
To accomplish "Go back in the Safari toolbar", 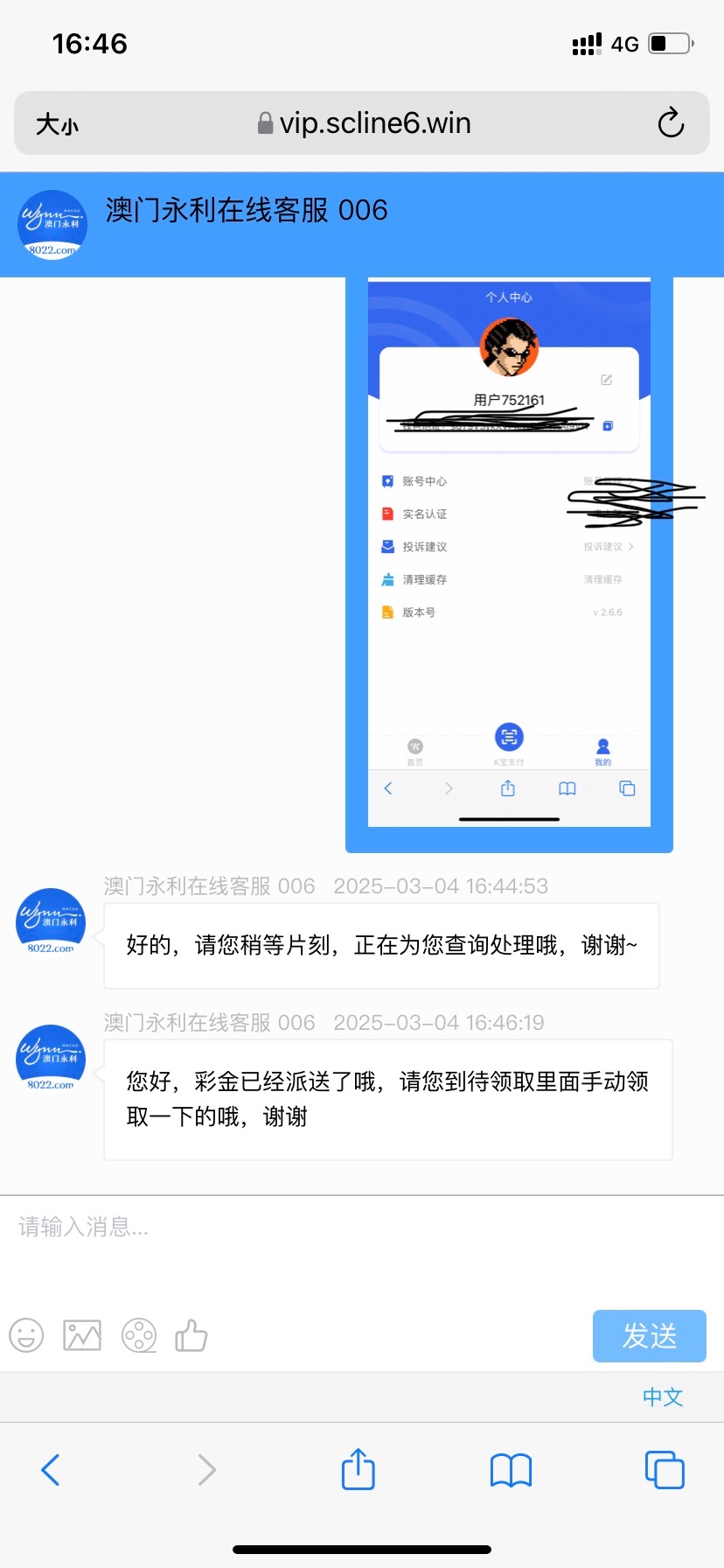I will (51, 1470).
